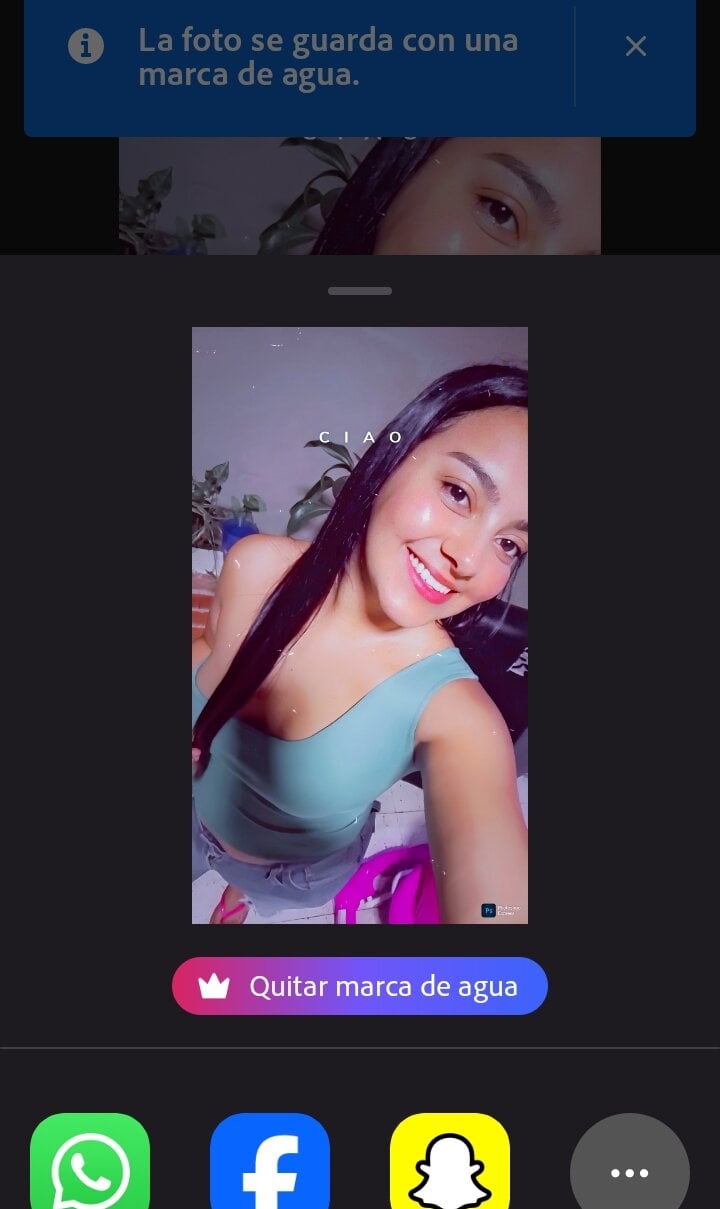This screenshot has width=720, height=1209.
Task: Share the photo to WhatsApp
Action: tap(90, 1166)
